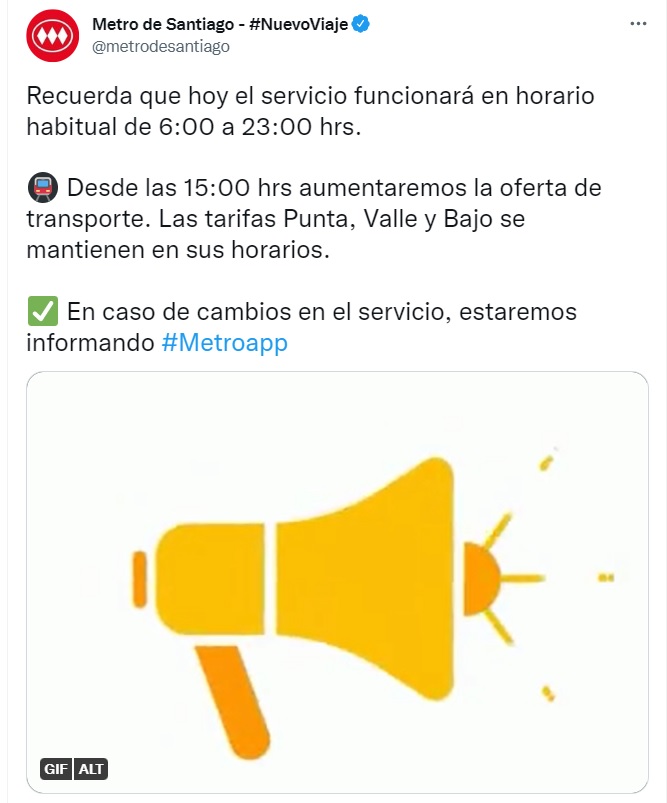
Task: Show the ALT description of the GIF
Action: click(91, 769)
